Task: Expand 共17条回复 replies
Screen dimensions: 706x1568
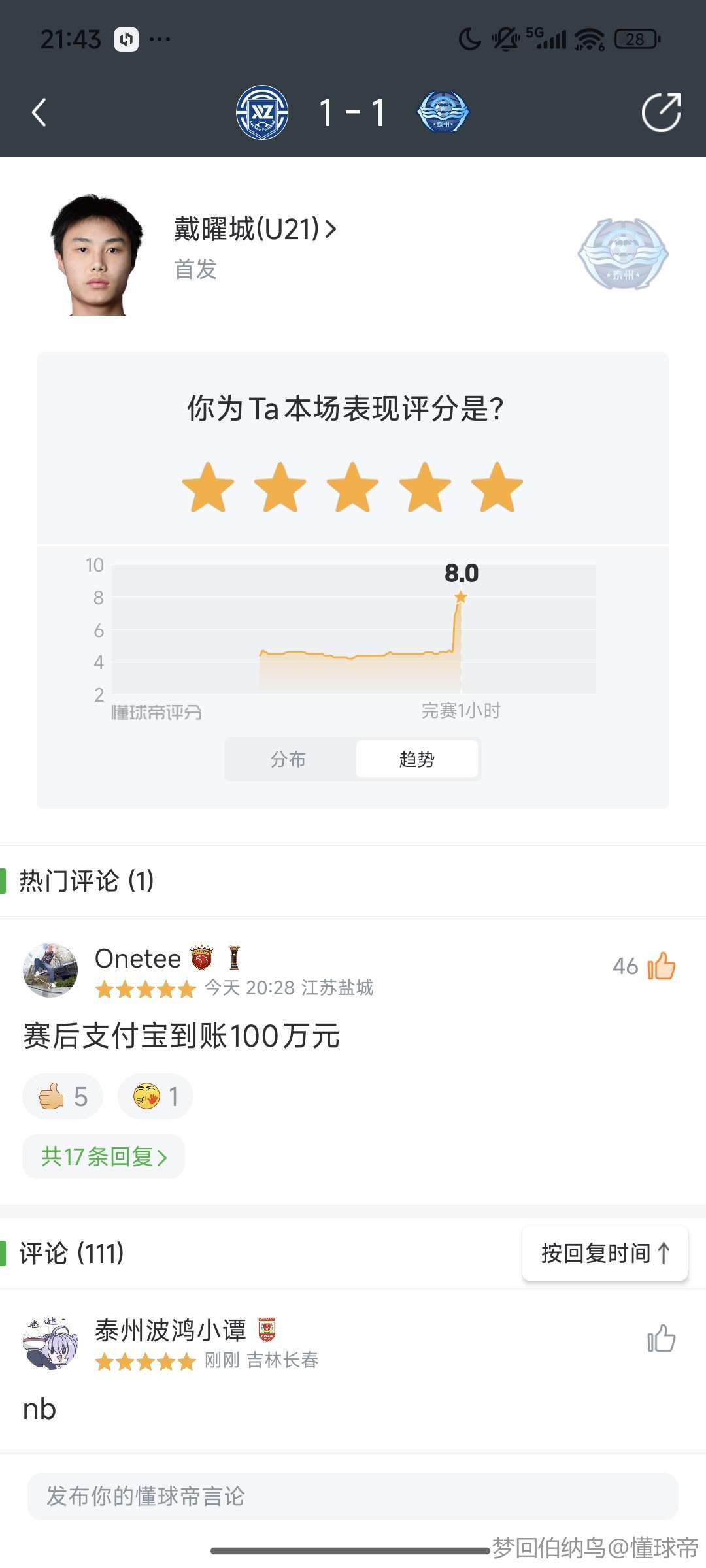Action: coord(104,1156)
